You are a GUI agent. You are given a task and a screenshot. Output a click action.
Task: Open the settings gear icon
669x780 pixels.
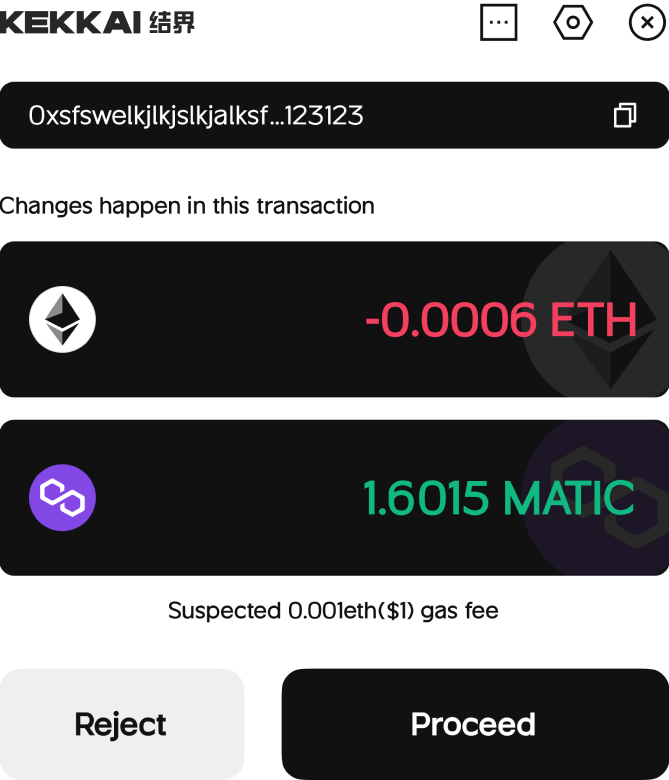point(573,21)
